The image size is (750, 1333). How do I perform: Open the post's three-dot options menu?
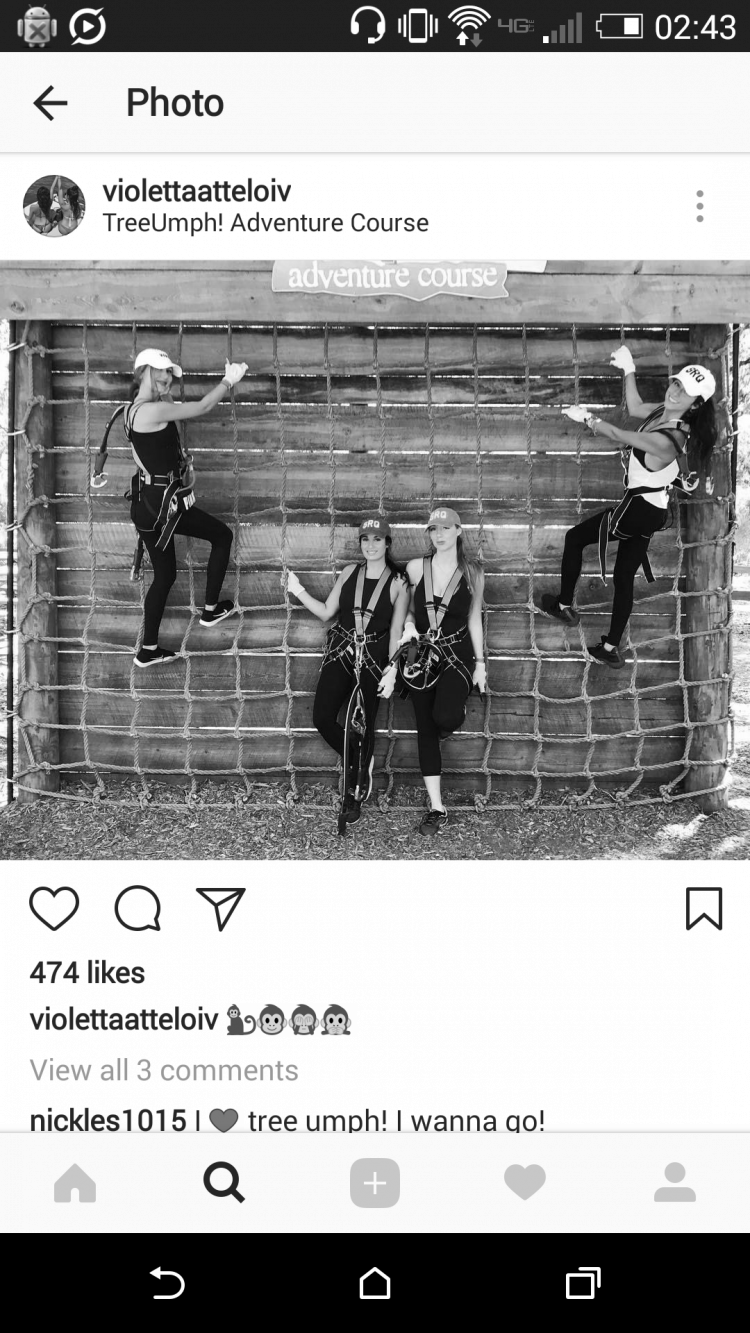pyautogui.click(x=699, y=206)
